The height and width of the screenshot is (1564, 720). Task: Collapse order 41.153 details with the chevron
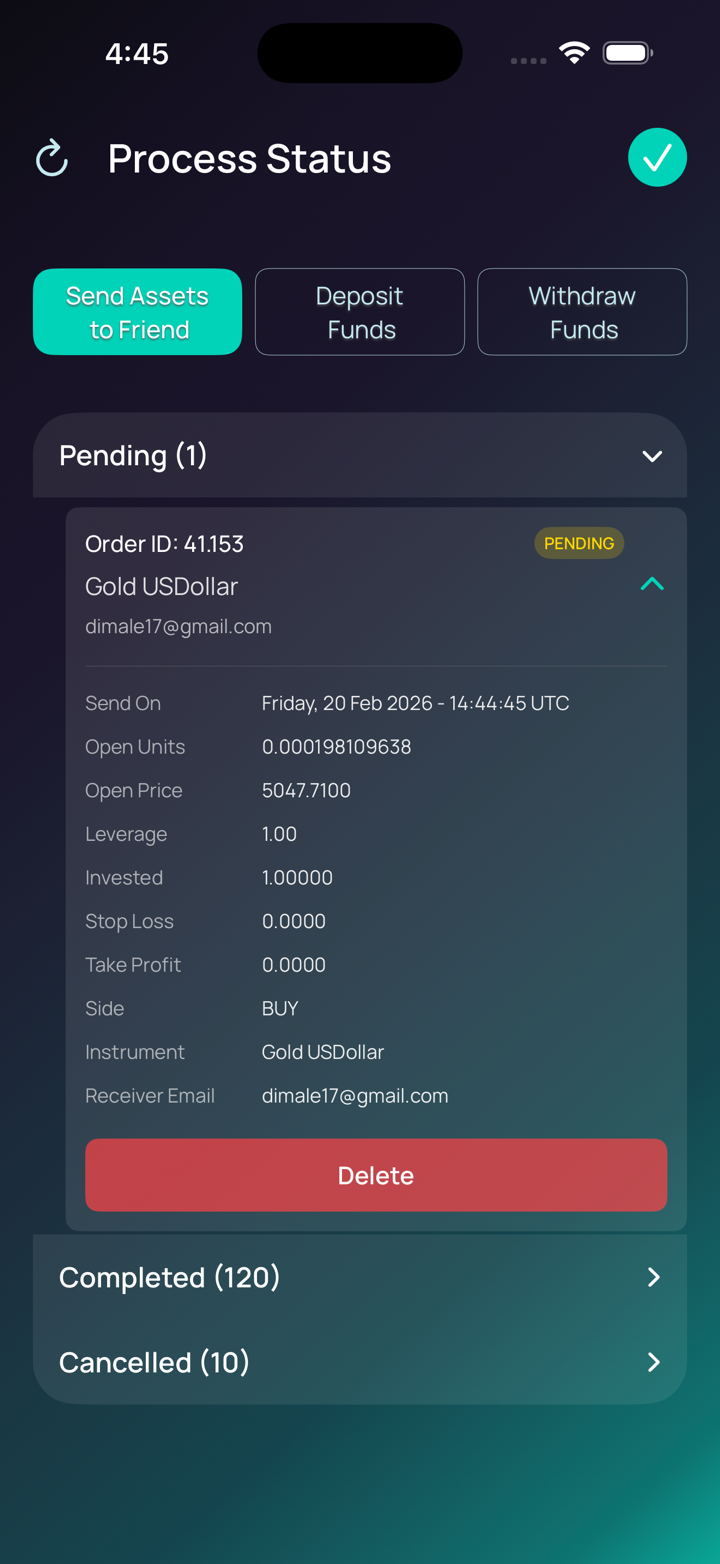(x=652, y=584)
